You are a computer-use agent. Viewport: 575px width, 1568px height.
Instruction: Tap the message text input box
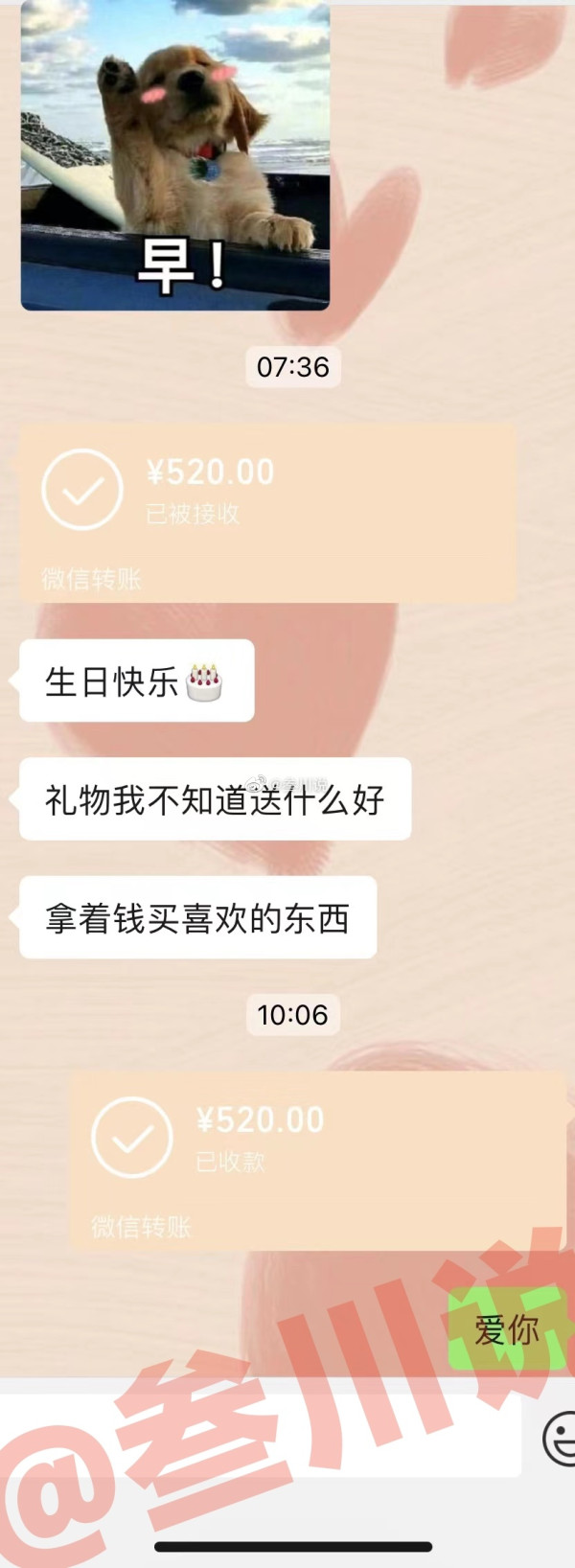[259, 1435]
